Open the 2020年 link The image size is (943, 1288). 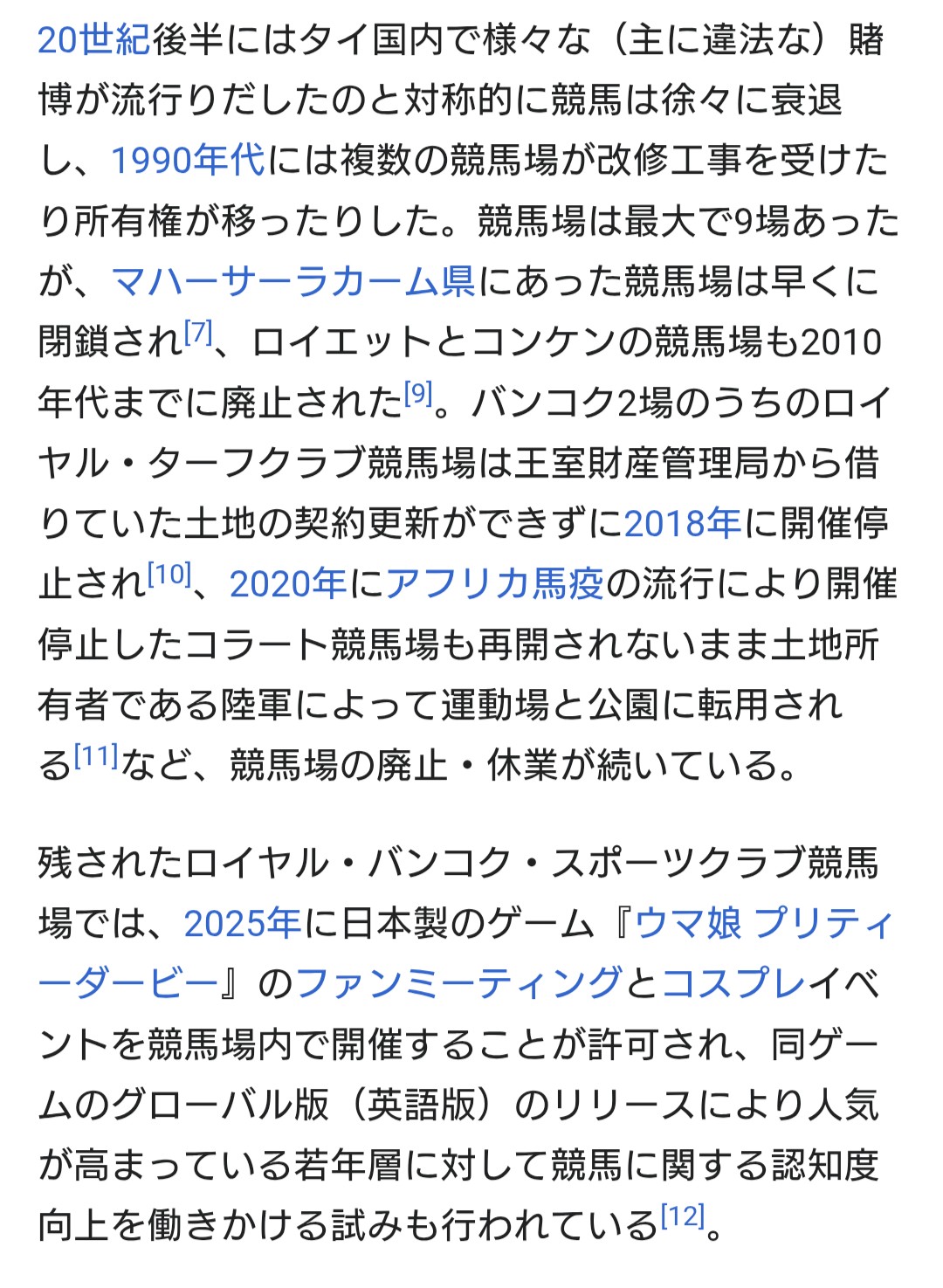tap(288, 583)
